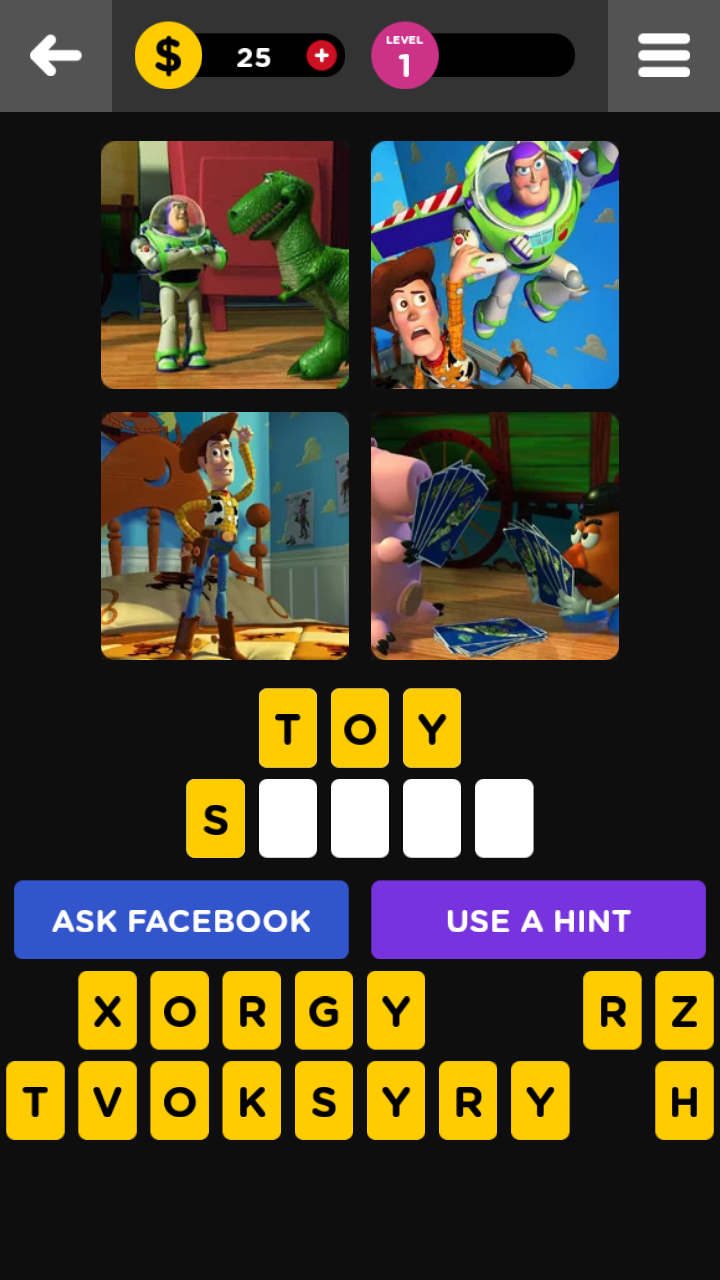The height and width of the screenshot is (1280, 720).
Task: Enlarge the picture of the pig holding cards
Action: coord(495,536)
